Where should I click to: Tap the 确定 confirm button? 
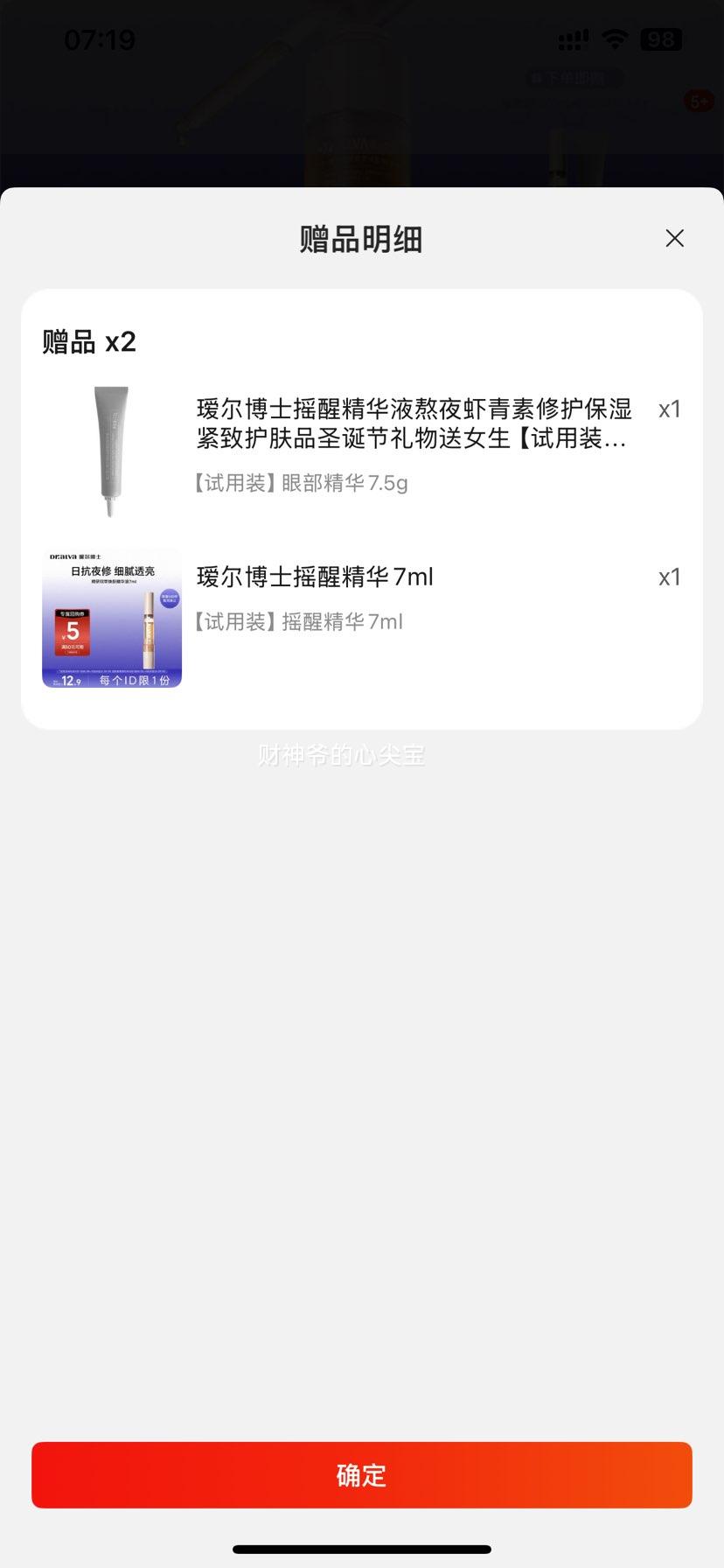pyautogui.click(x=361, y=1474)
